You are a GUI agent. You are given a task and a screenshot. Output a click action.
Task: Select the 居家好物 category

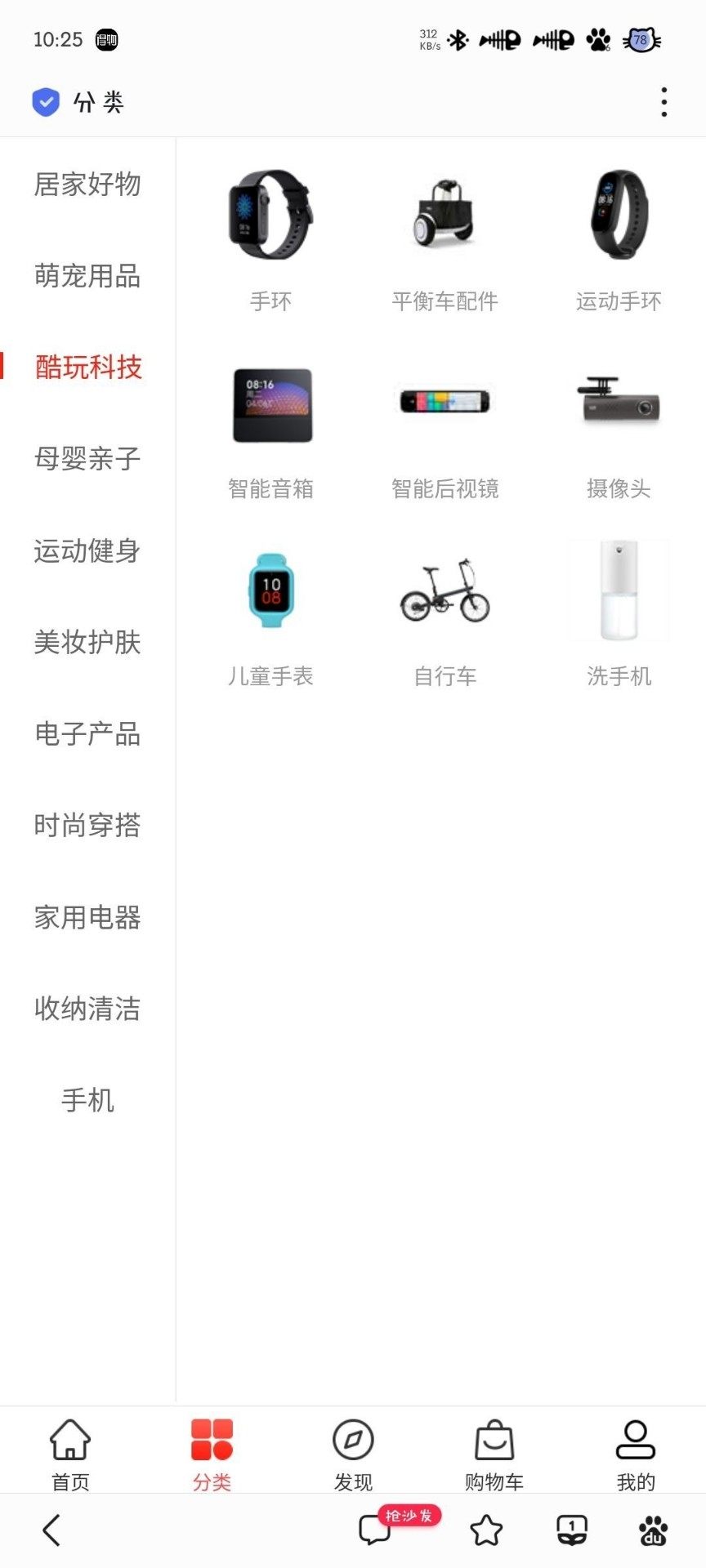click(87, 185)
